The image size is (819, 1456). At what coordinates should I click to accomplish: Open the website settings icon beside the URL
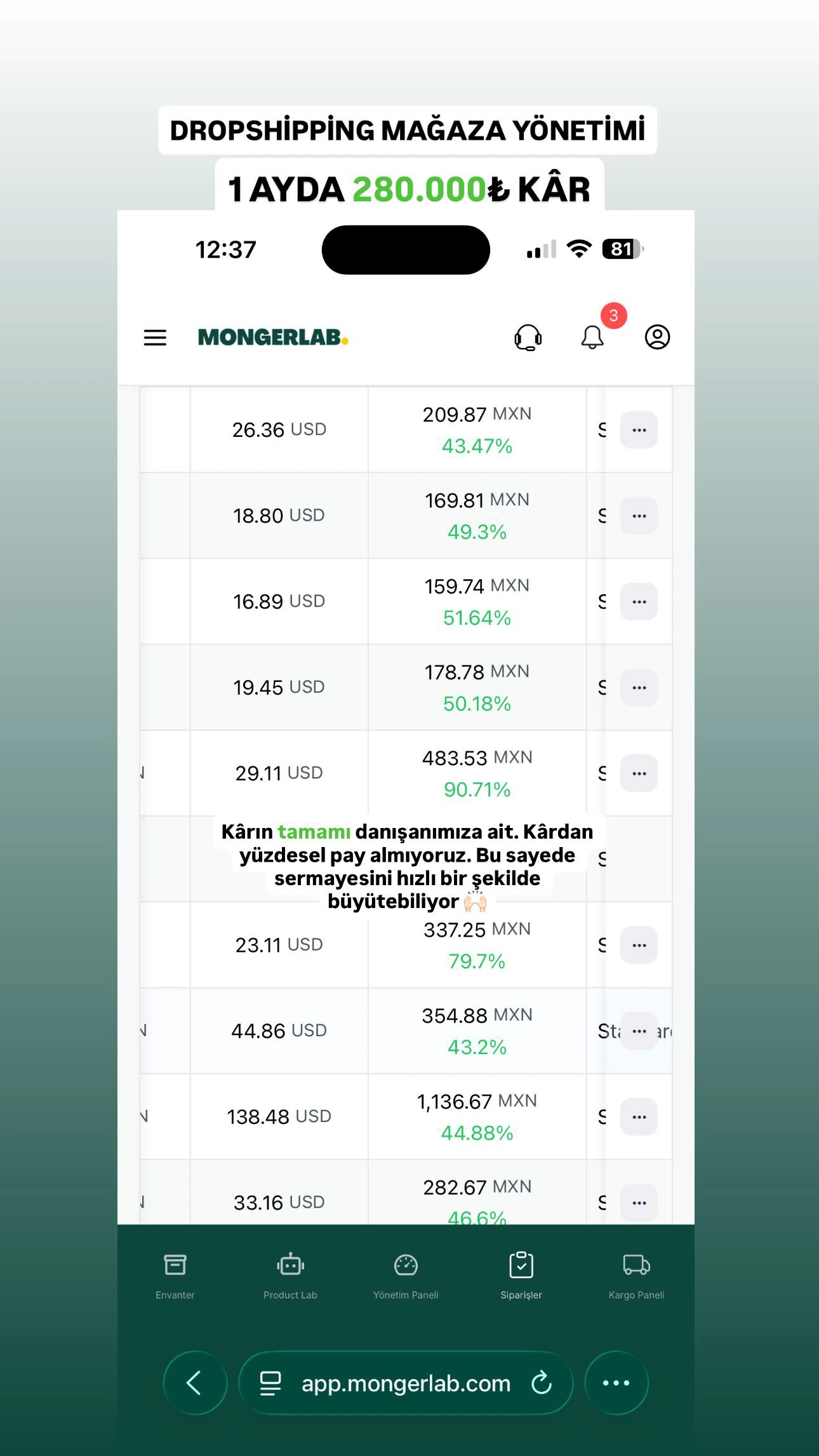269,1383
